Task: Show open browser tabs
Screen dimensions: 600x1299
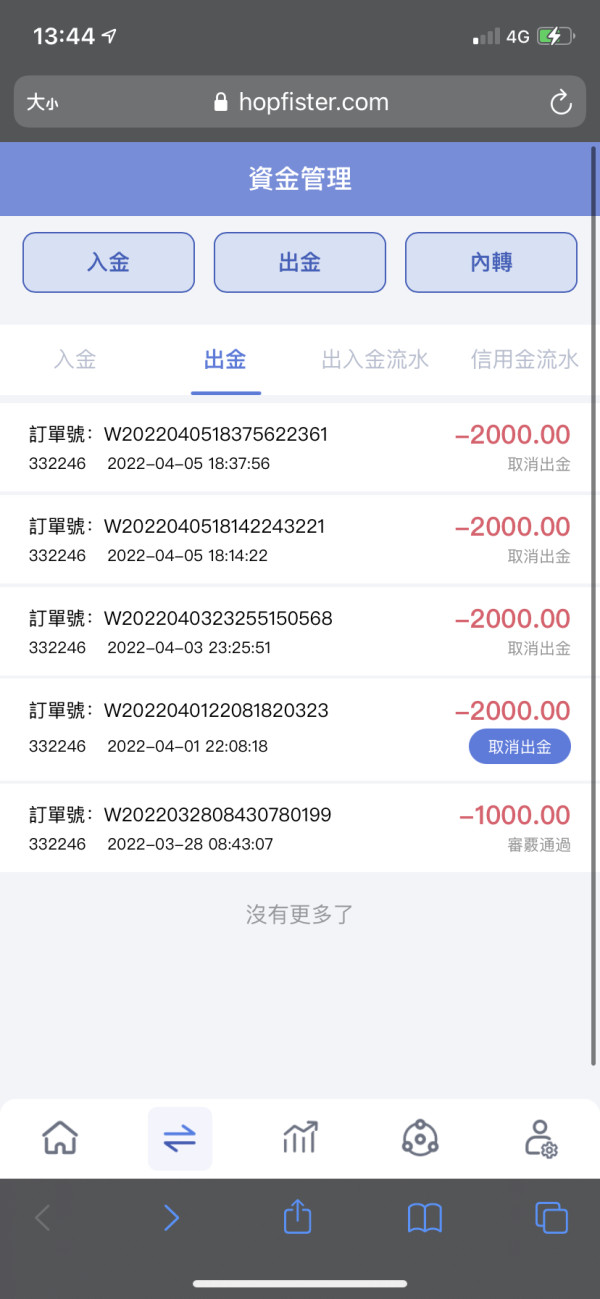Action: (551, 1218)
